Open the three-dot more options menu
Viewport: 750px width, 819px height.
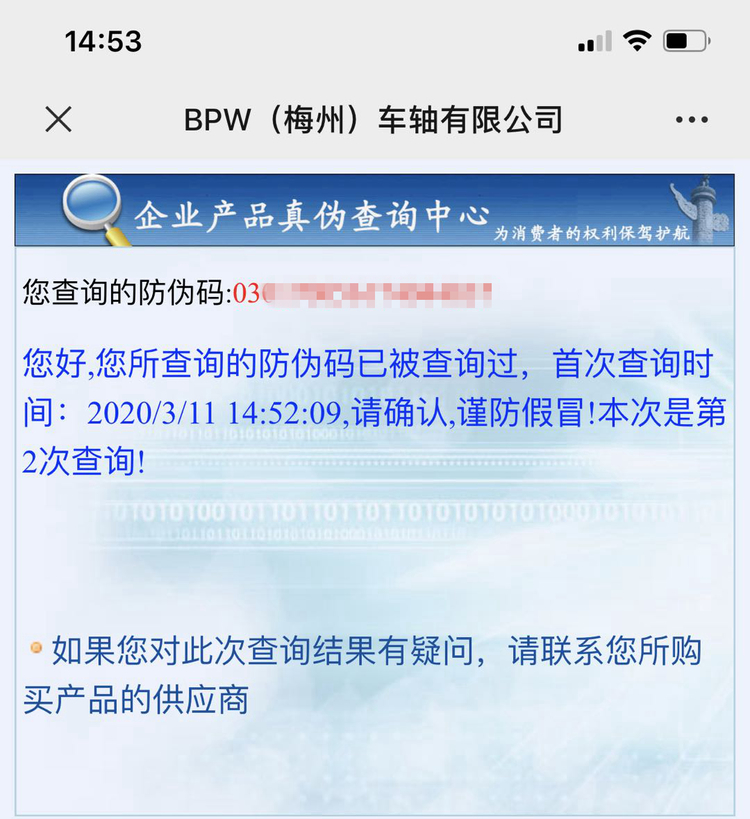[691, 120]
